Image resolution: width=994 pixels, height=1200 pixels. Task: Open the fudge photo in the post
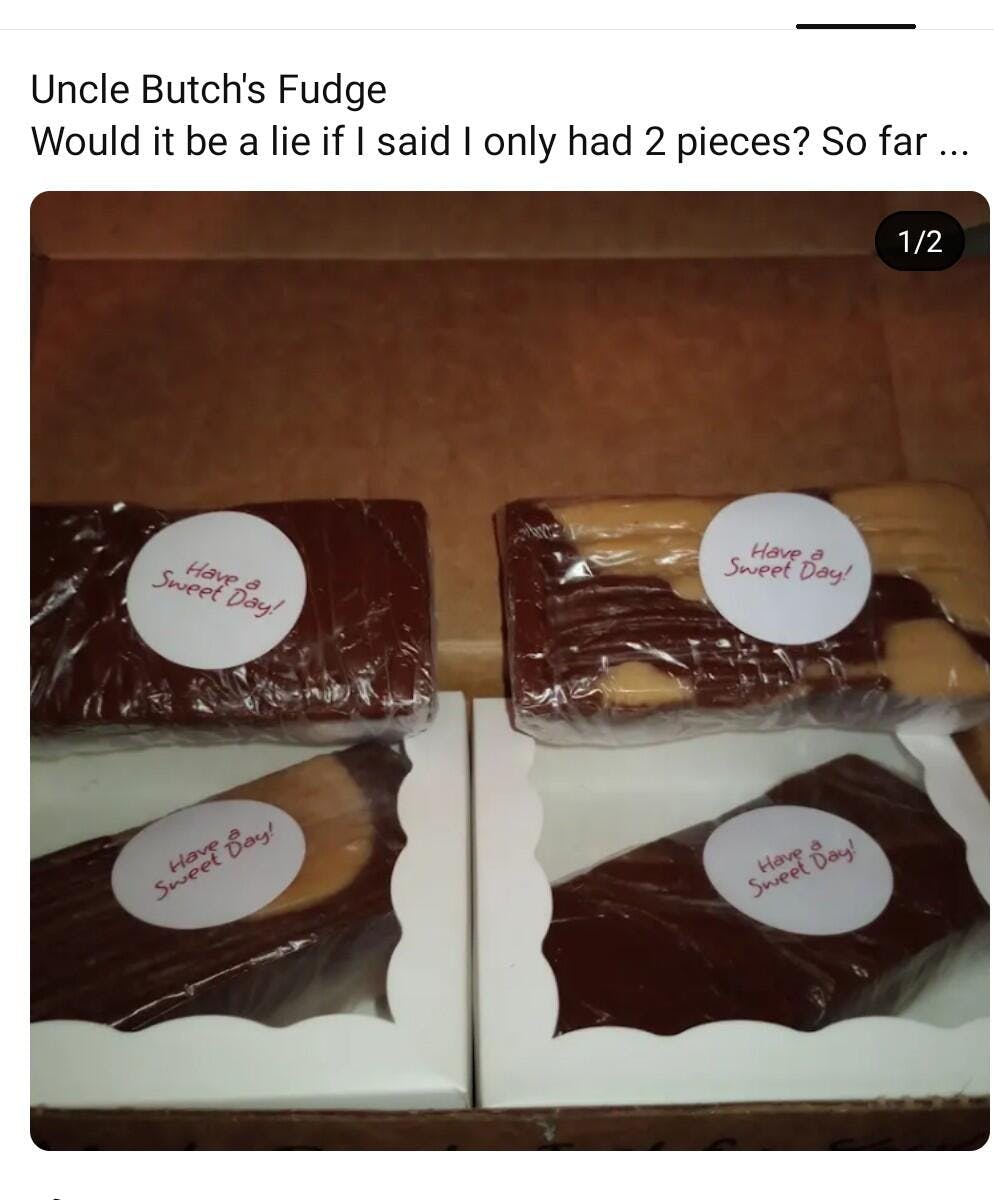(x=509, y=670)
